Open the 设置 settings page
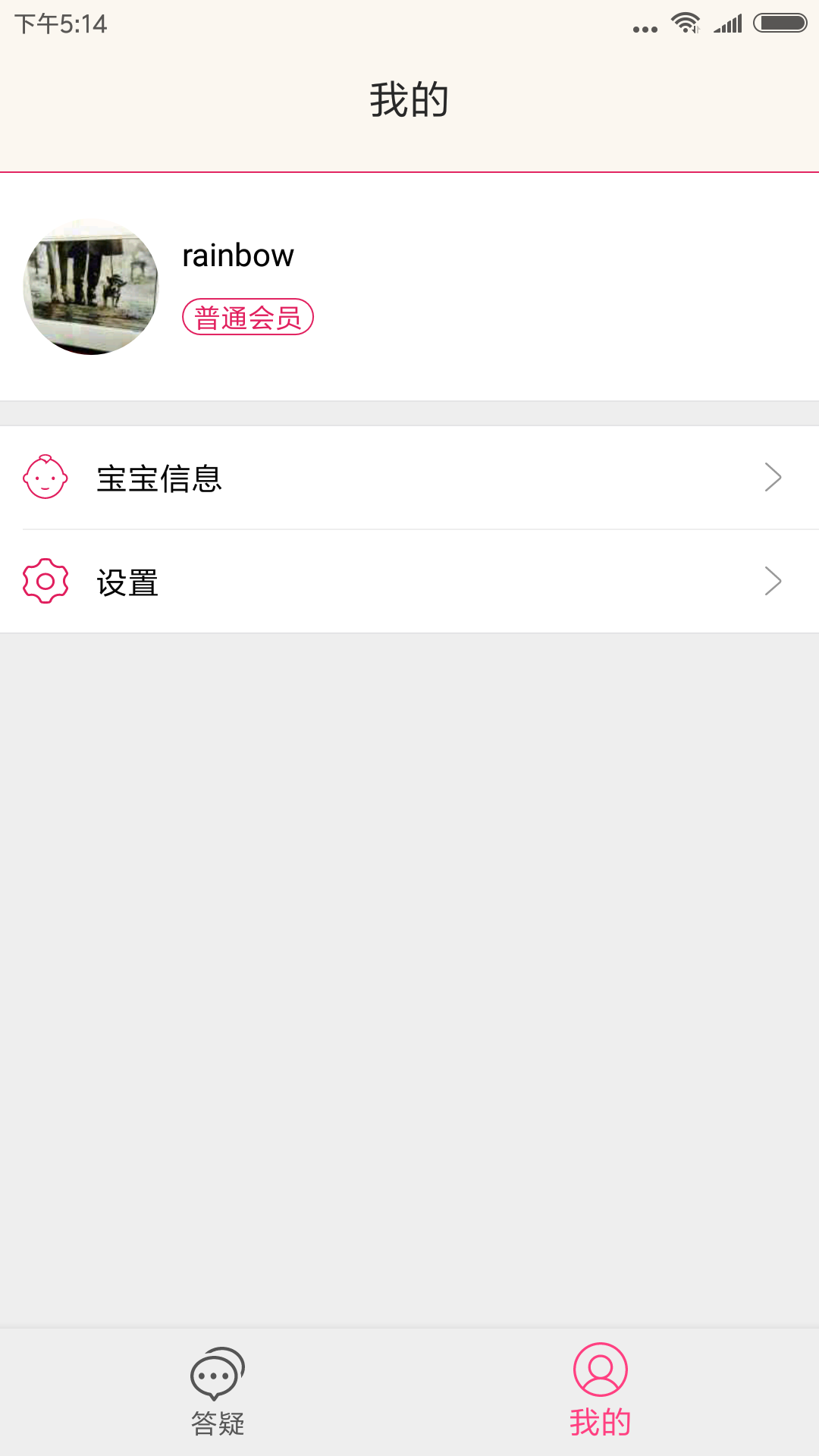 pos(127,583)
